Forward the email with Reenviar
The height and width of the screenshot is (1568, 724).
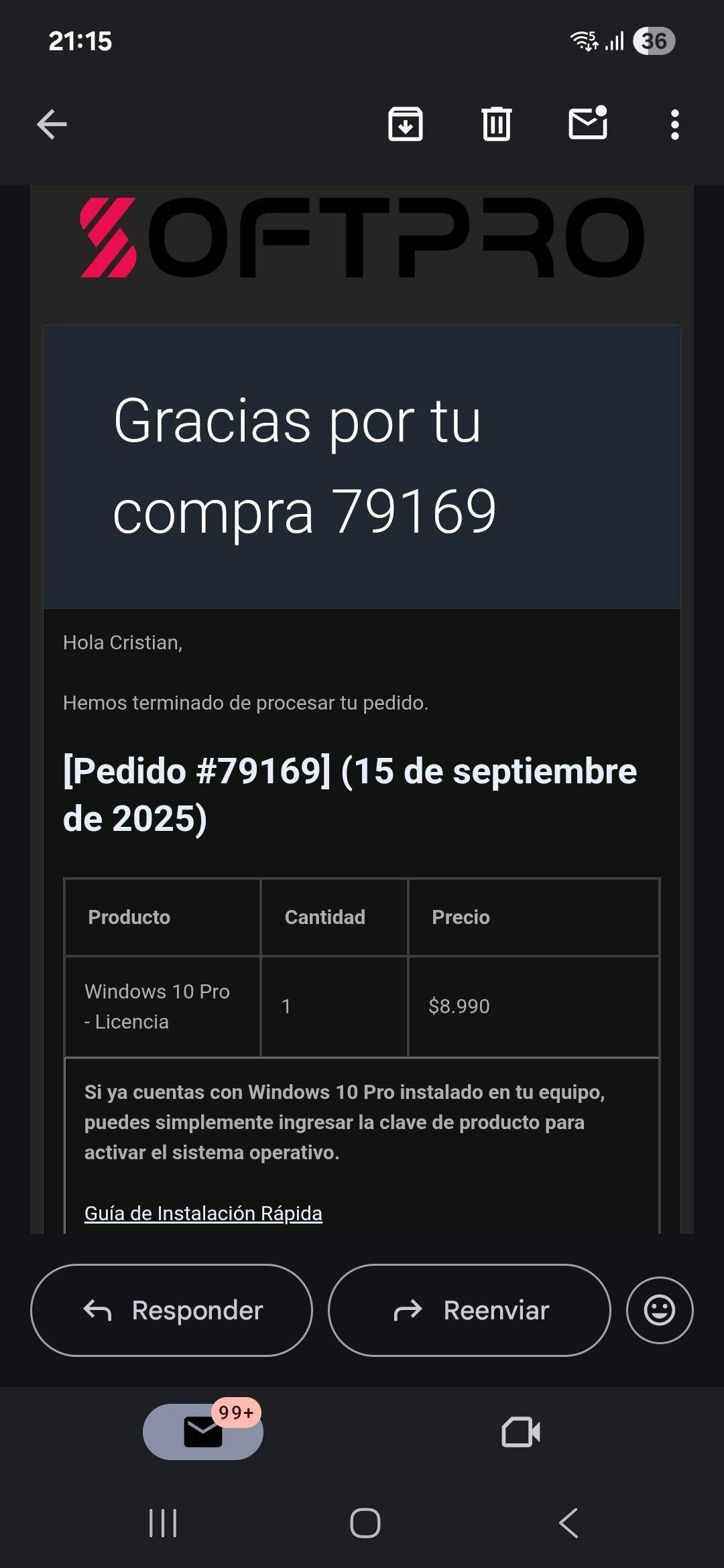coord(469,1310)
